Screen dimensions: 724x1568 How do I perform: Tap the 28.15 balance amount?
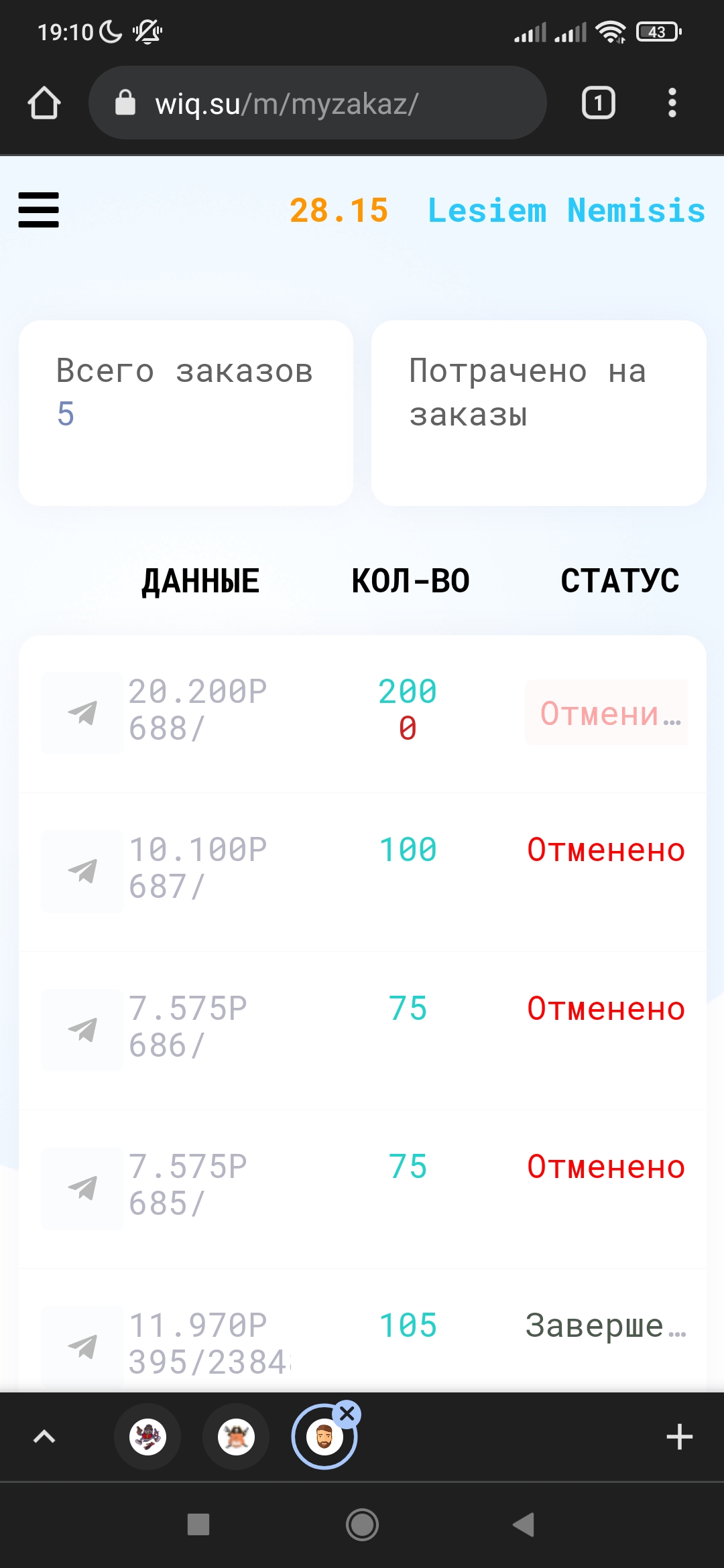pos(339,210)
